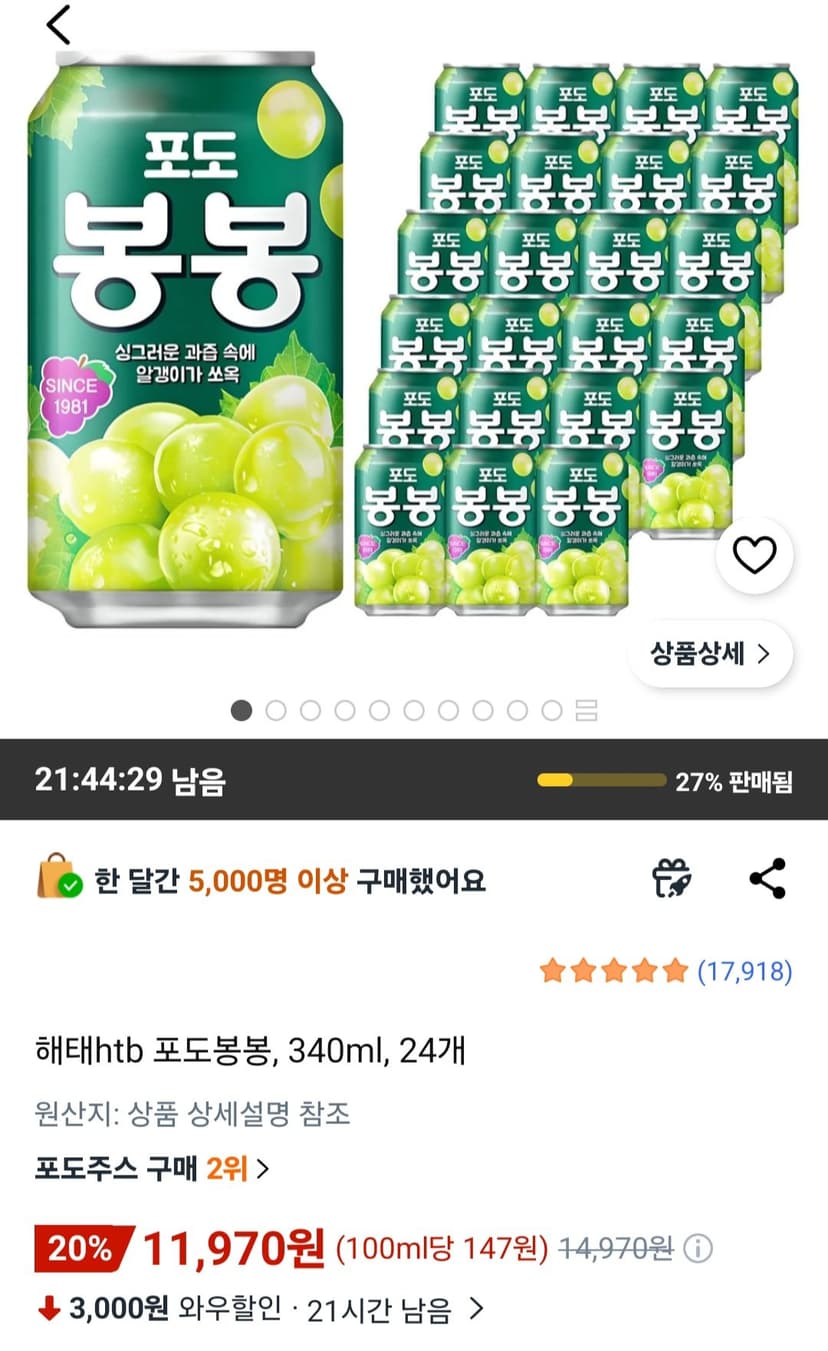The image size is (828, 1351).
Task: Tap the info icon beside 14,970원
Action: click(700, 1248)
